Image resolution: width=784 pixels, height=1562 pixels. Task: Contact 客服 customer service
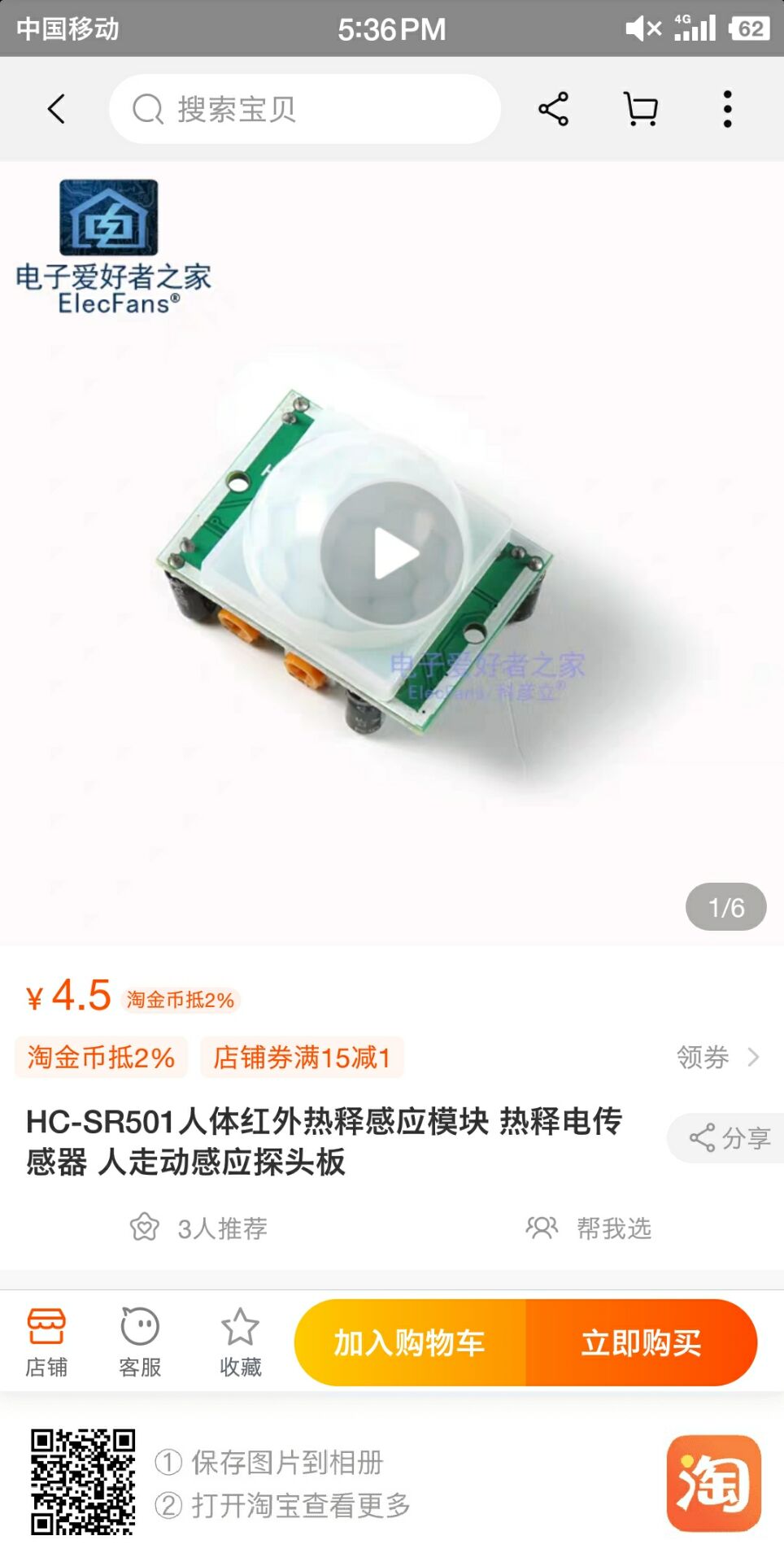click(x=140, y=1342)
